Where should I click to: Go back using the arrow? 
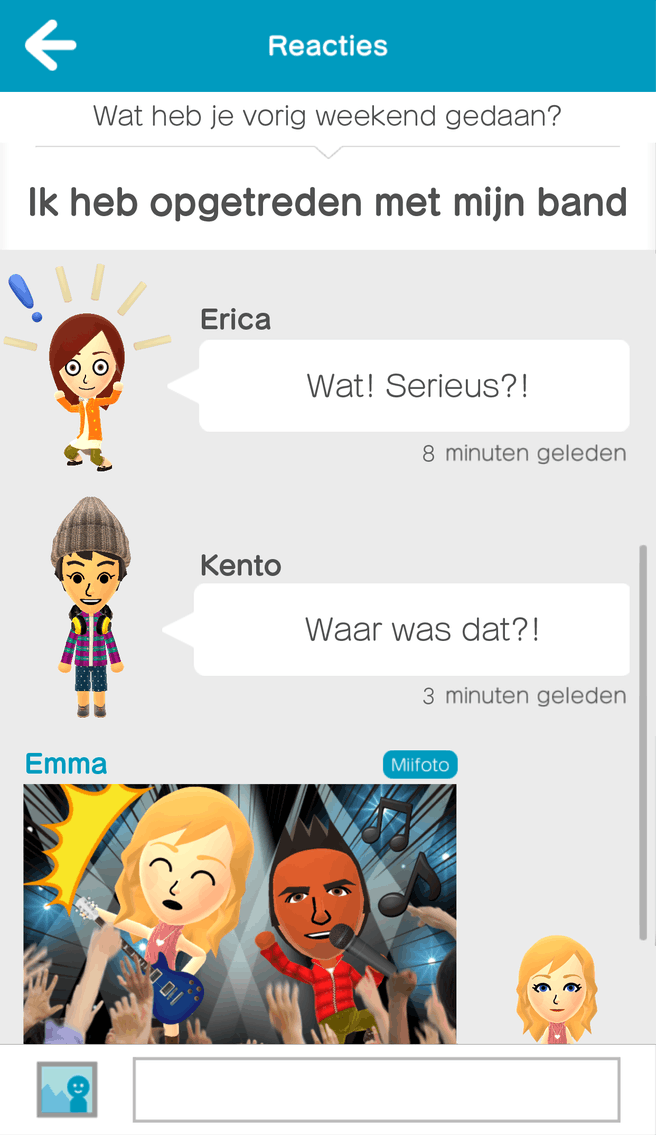pos(50,46)
